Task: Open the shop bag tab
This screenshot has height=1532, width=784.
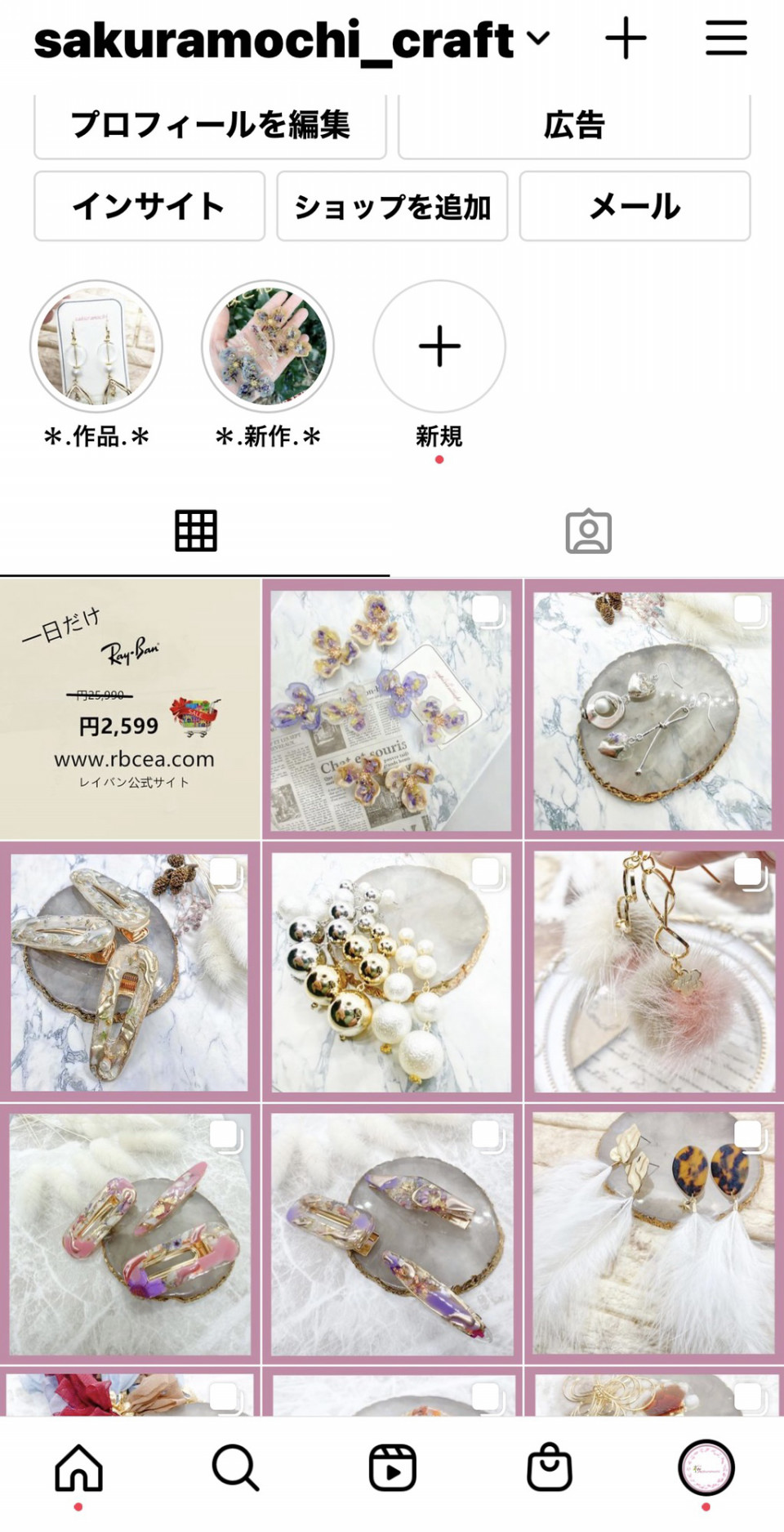Action: click(550, 1467)
